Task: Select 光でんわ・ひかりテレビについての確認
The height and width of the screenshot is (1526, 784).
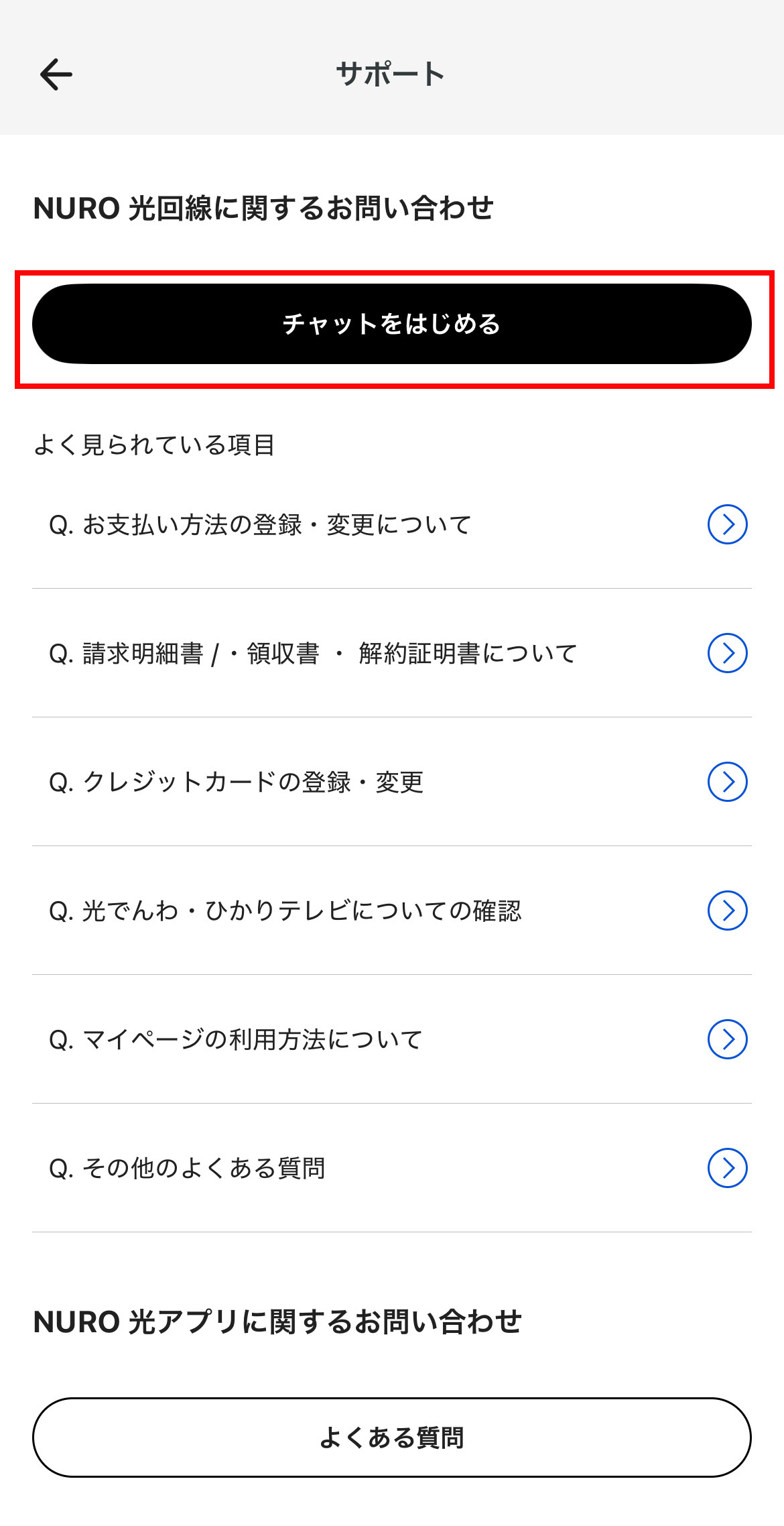Action: tap(392, 911)
